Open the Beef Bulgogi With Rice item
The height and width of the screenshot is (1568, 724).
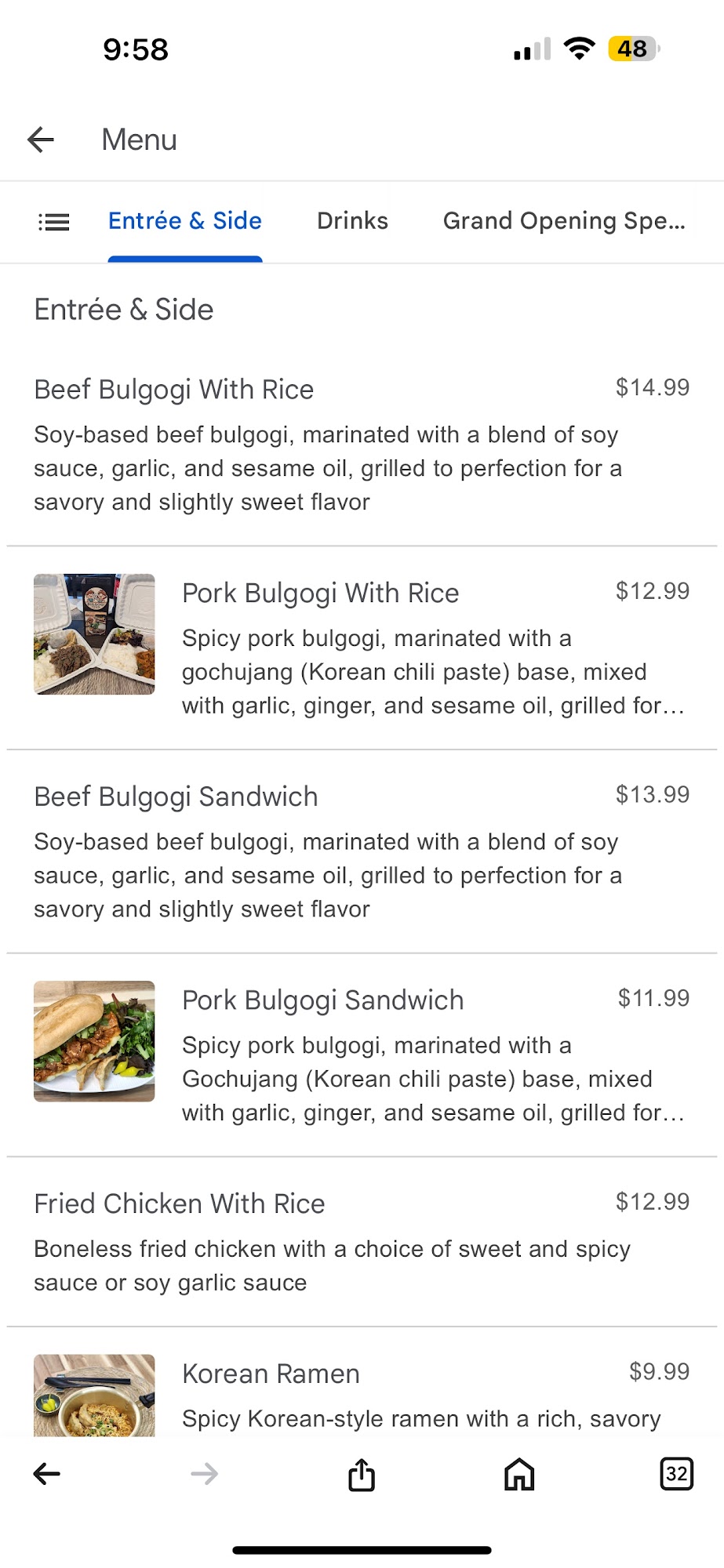[x=174, y=390]
